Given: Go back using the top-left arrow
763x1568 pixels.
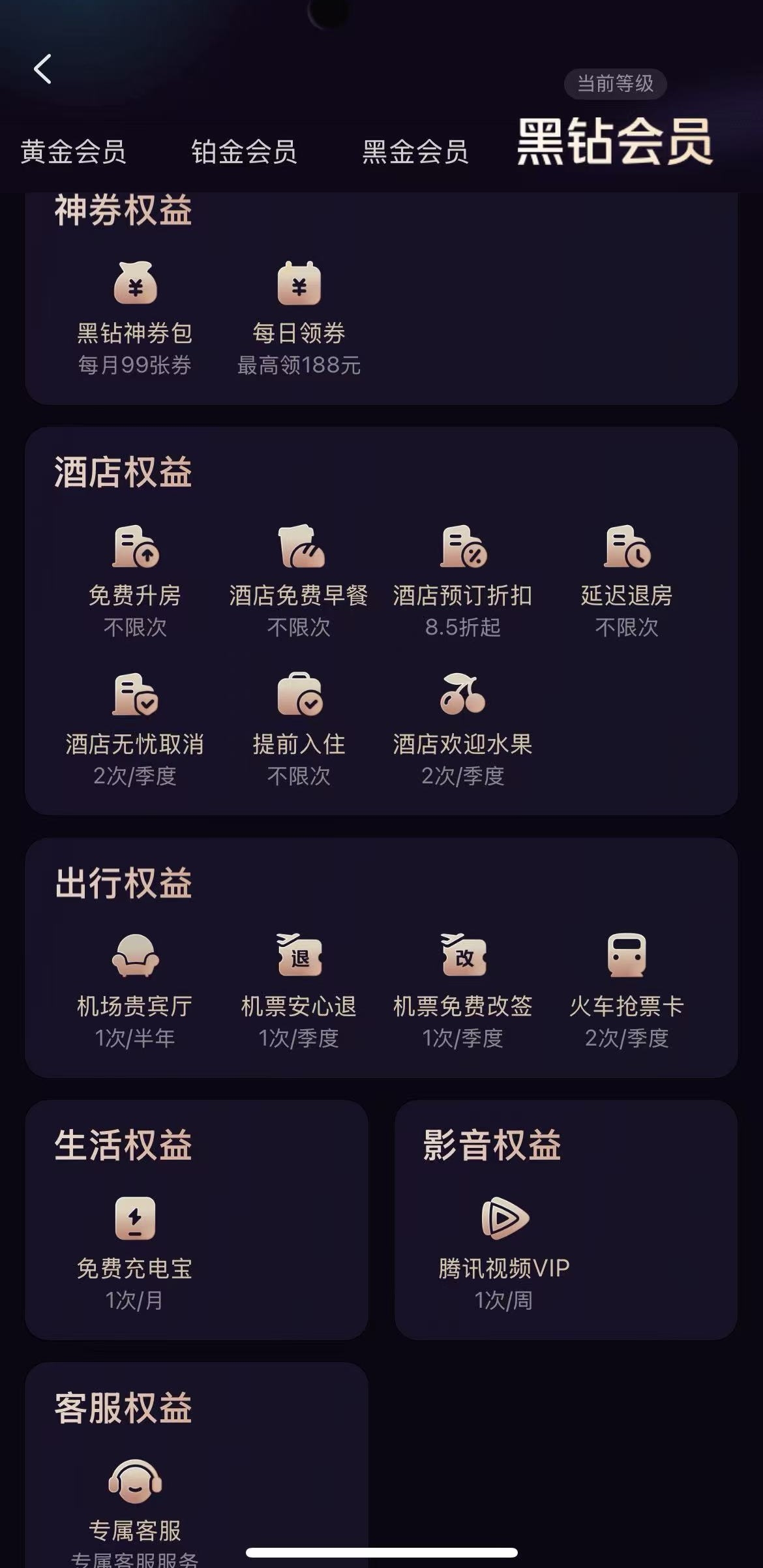Looking at the screenshot, I should 43,69.
